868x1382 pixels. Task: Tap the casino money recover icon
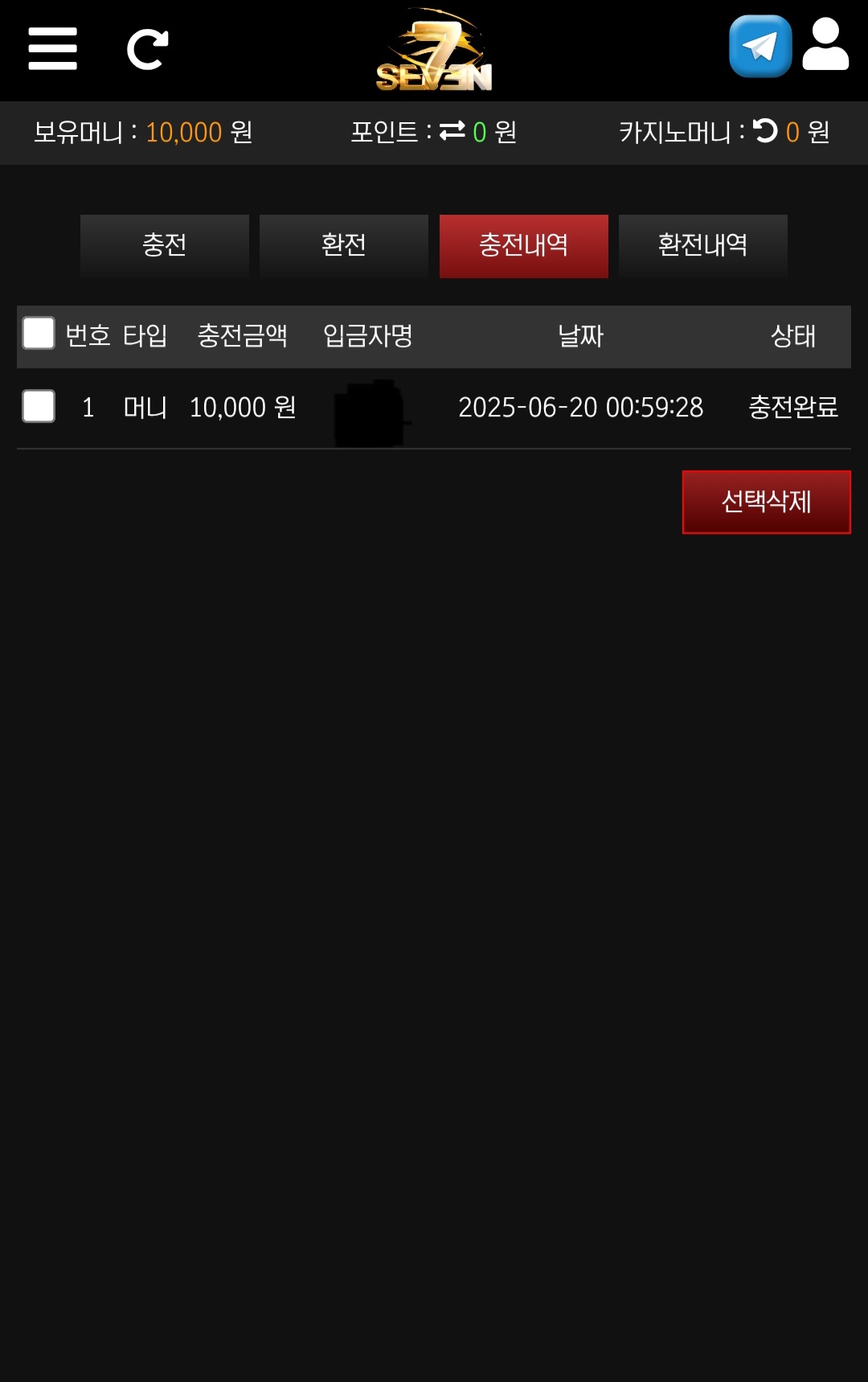coord(765,130)
